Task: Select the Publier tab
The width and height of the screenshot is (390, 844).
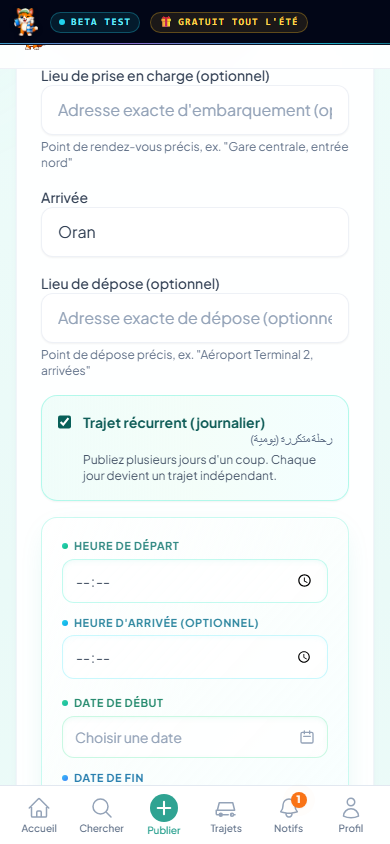Action: point(164,815)
